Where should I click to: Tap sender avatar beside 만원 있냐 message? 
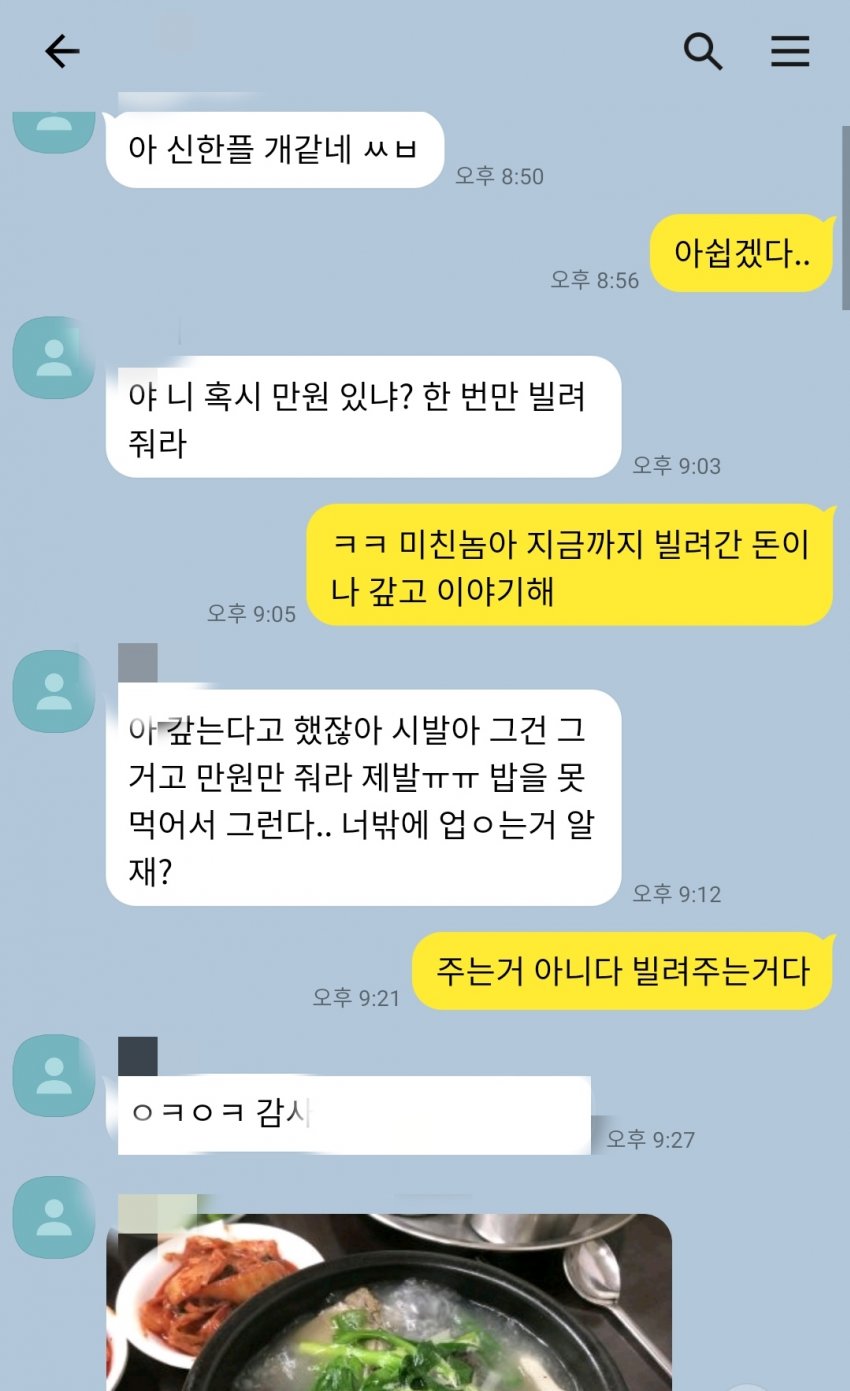pyautogui.click(x=54, y=358)
